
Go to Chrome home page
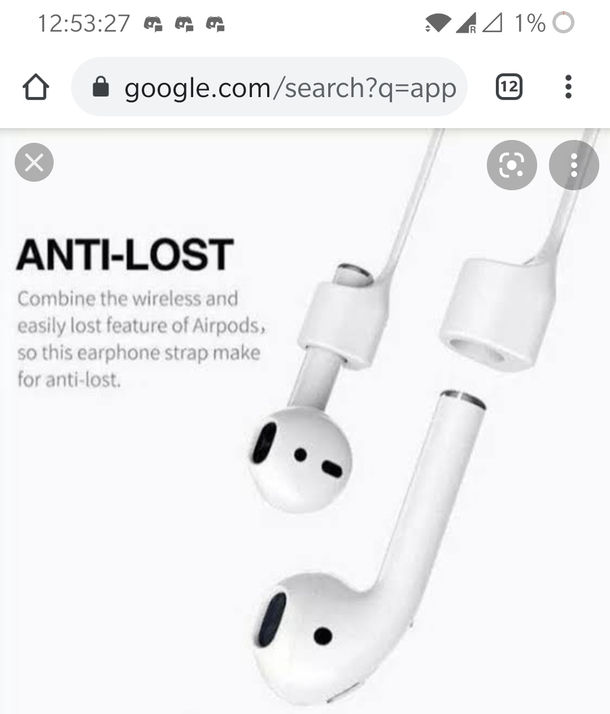(35, 88)
